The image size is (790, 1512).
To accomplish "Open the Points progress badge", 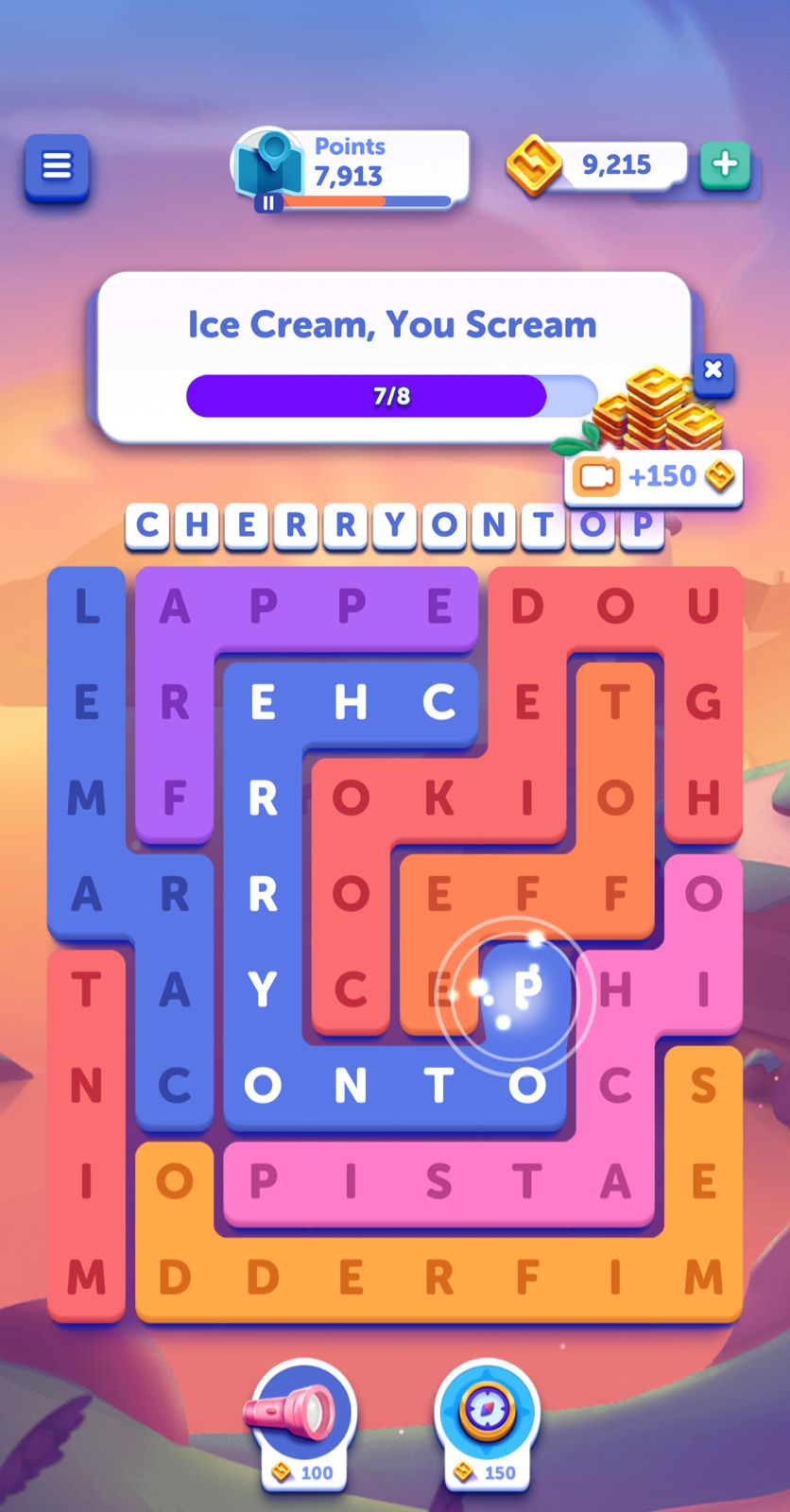I will pos(350,168).
